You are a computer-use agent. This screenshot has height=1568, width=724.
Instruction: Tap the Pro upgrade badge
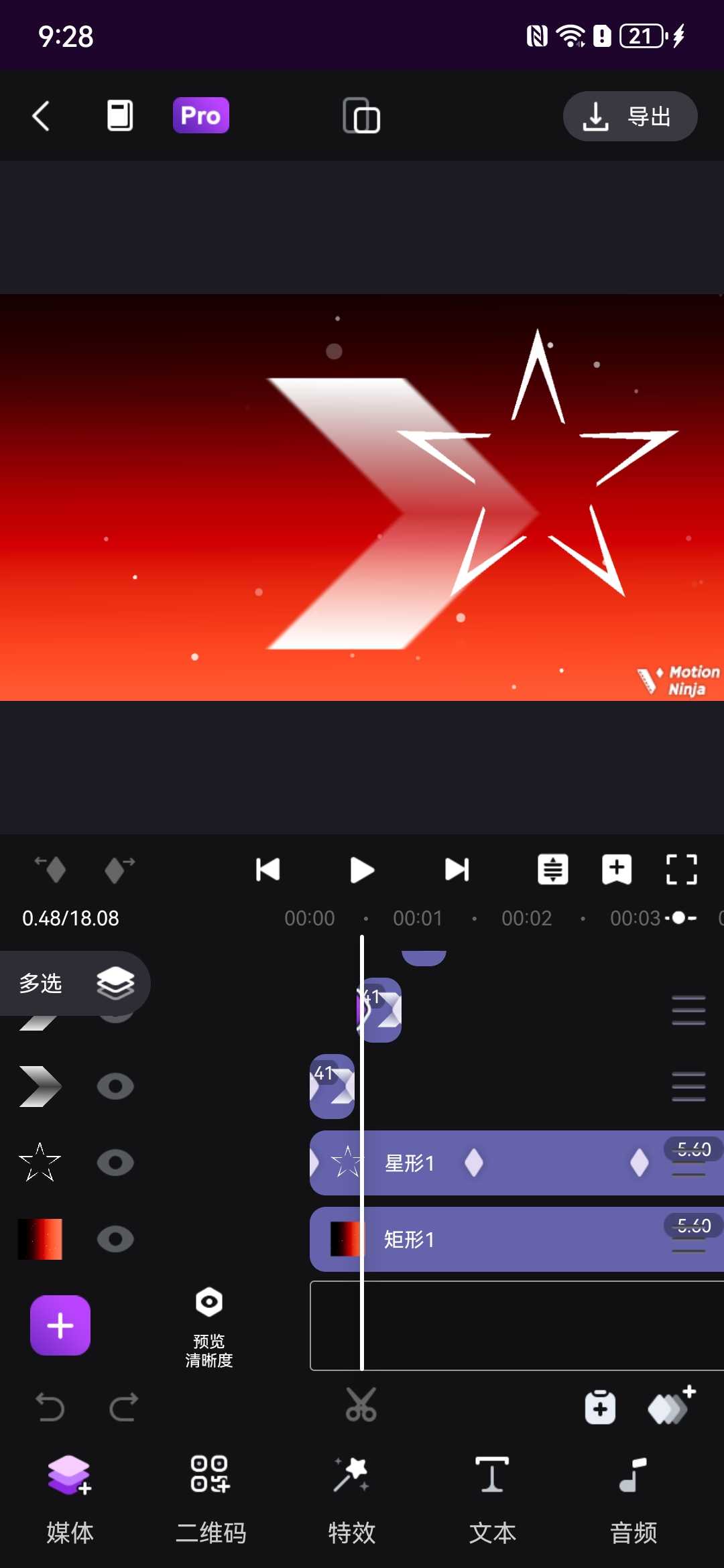[201, 116]
